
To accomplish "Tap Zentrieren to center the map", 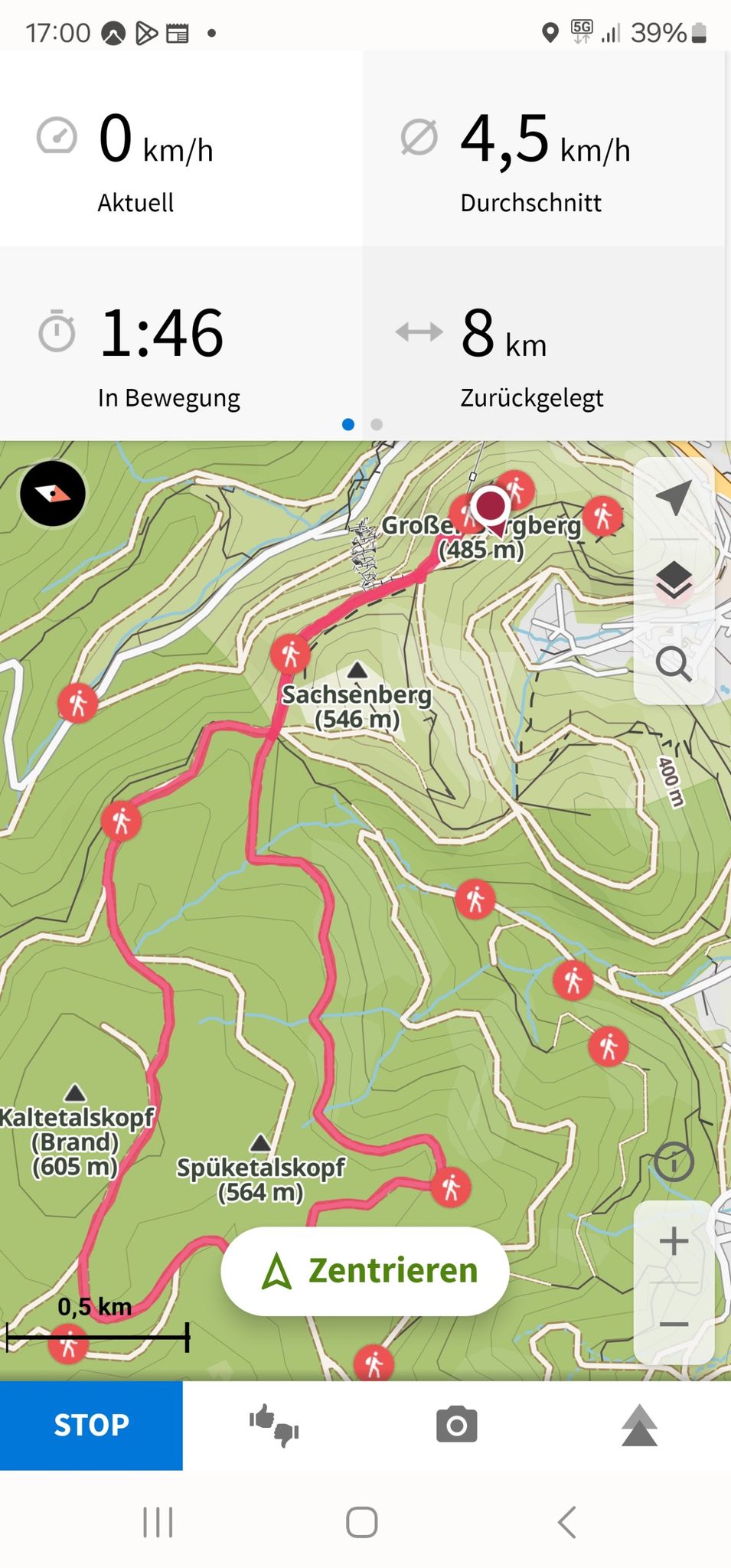I will pos(365,1271).
